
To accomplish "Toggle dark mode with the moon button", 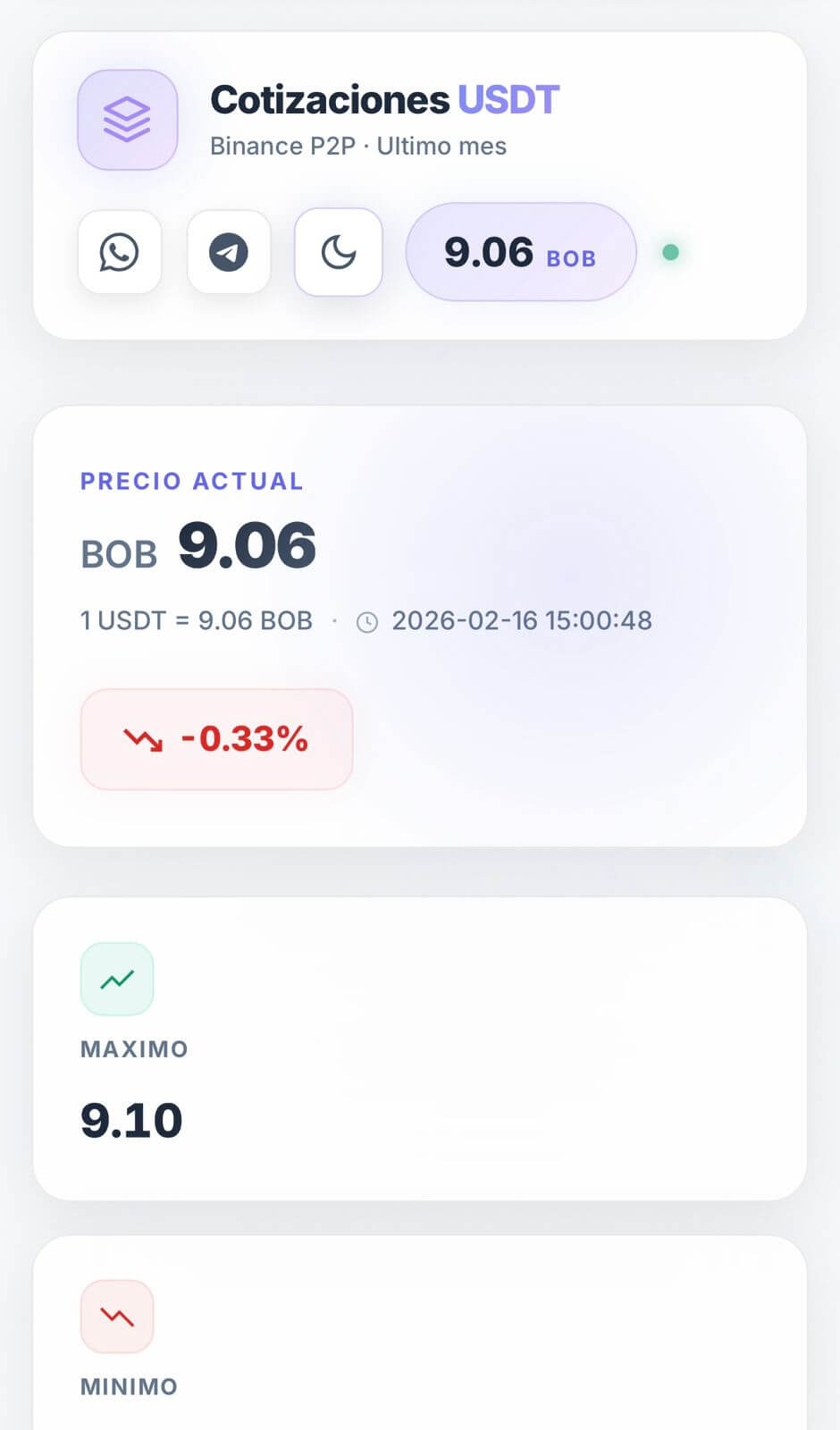I will [338, 252].
